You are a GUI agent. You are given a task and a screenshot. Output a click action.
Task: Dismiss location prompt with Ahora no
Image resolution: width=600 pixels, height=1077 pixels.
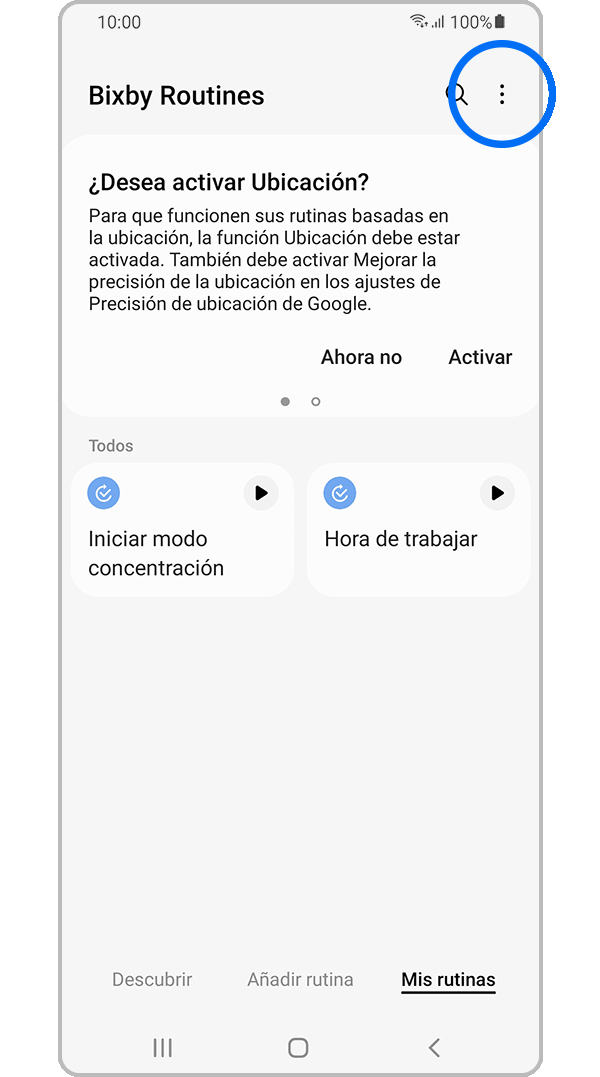pyautogui.click(x=361, y=357)
